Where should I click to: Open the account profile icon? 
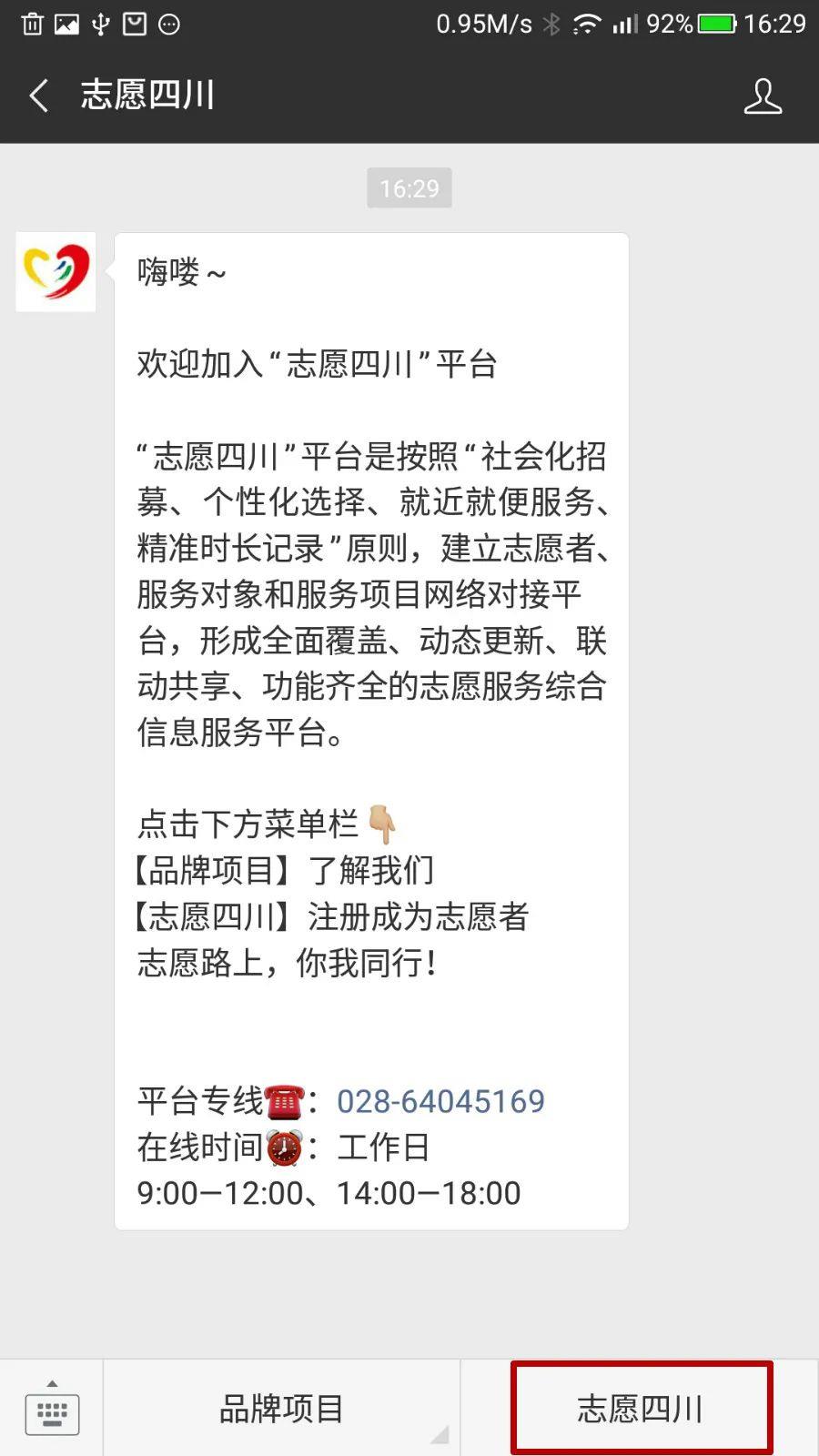tap(762, 96)
